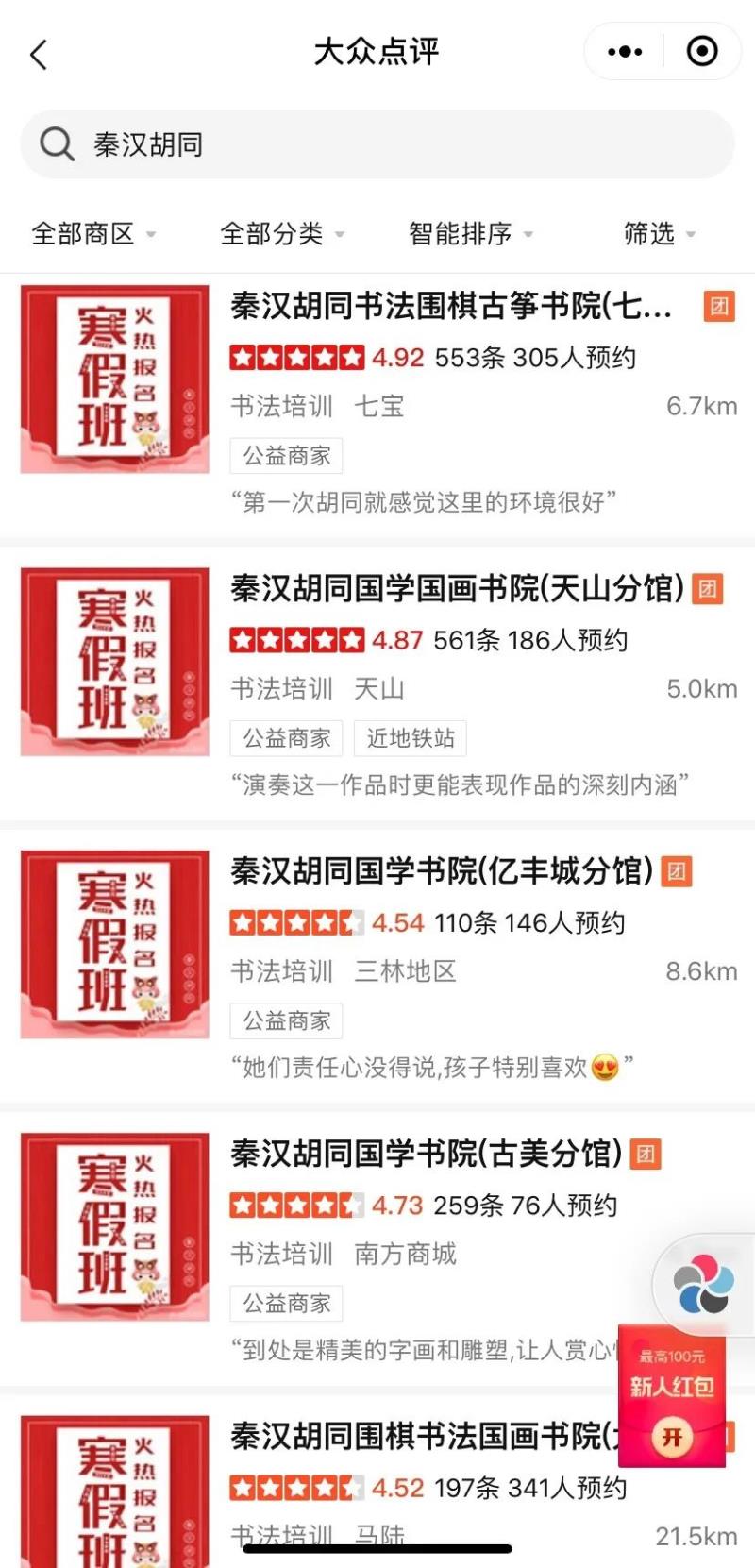Viewport: 755px width, 1568px height.
Task: Tap the search field showing 秦汉胡同
Action: pos(377,144)
